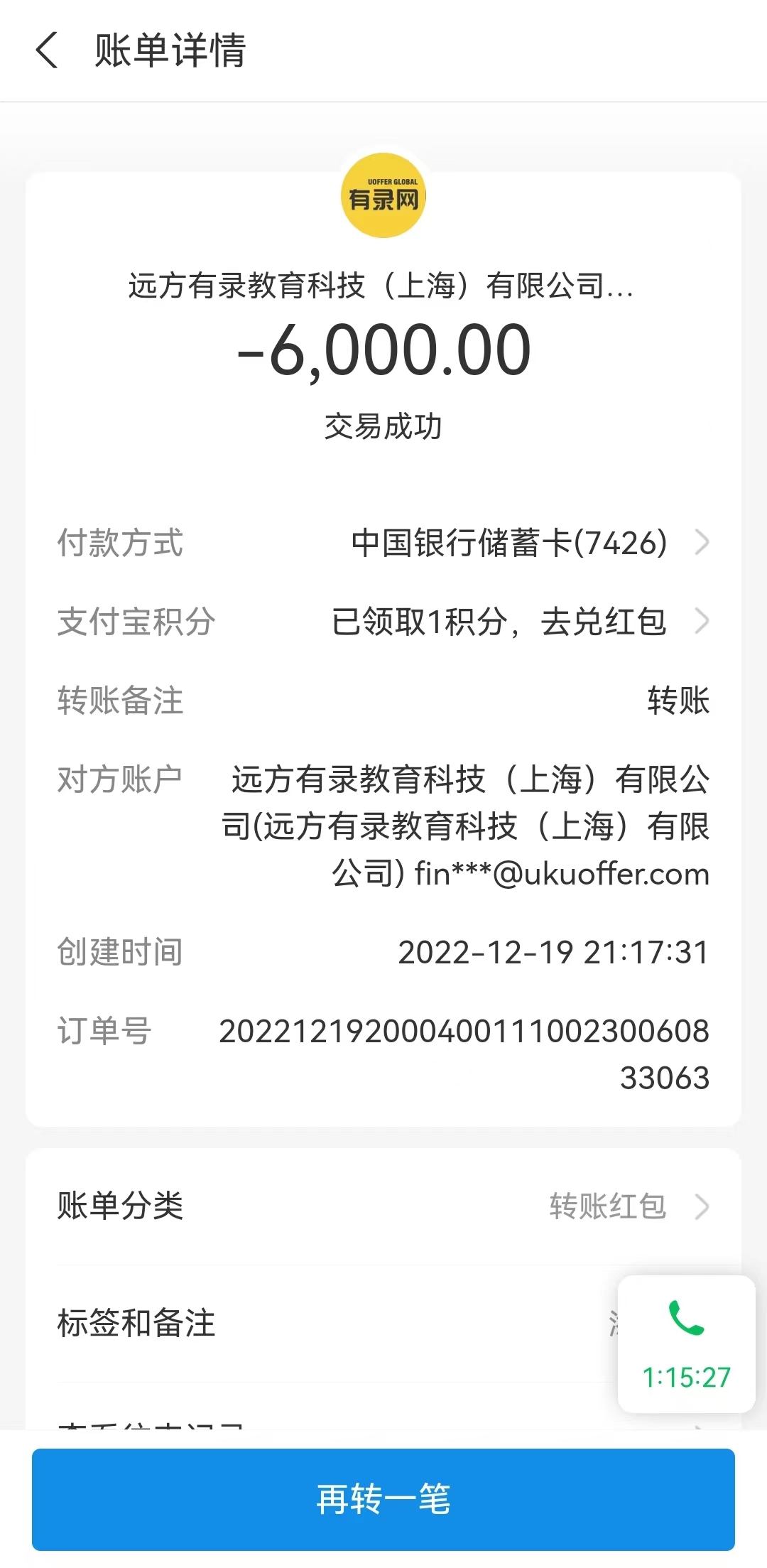The width and height of the screenshot is (767, 1568).
Task: Tap 再转一笔 button
Action: pyautogui.click(x=383, y=1499)
